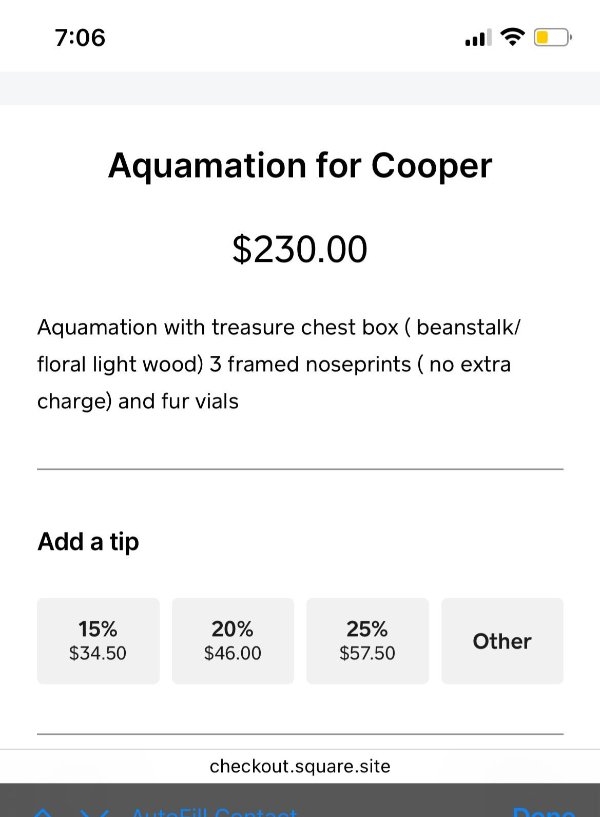Choose the 20% tip of $46.00

pyautogui.click(x=232, y=641)
